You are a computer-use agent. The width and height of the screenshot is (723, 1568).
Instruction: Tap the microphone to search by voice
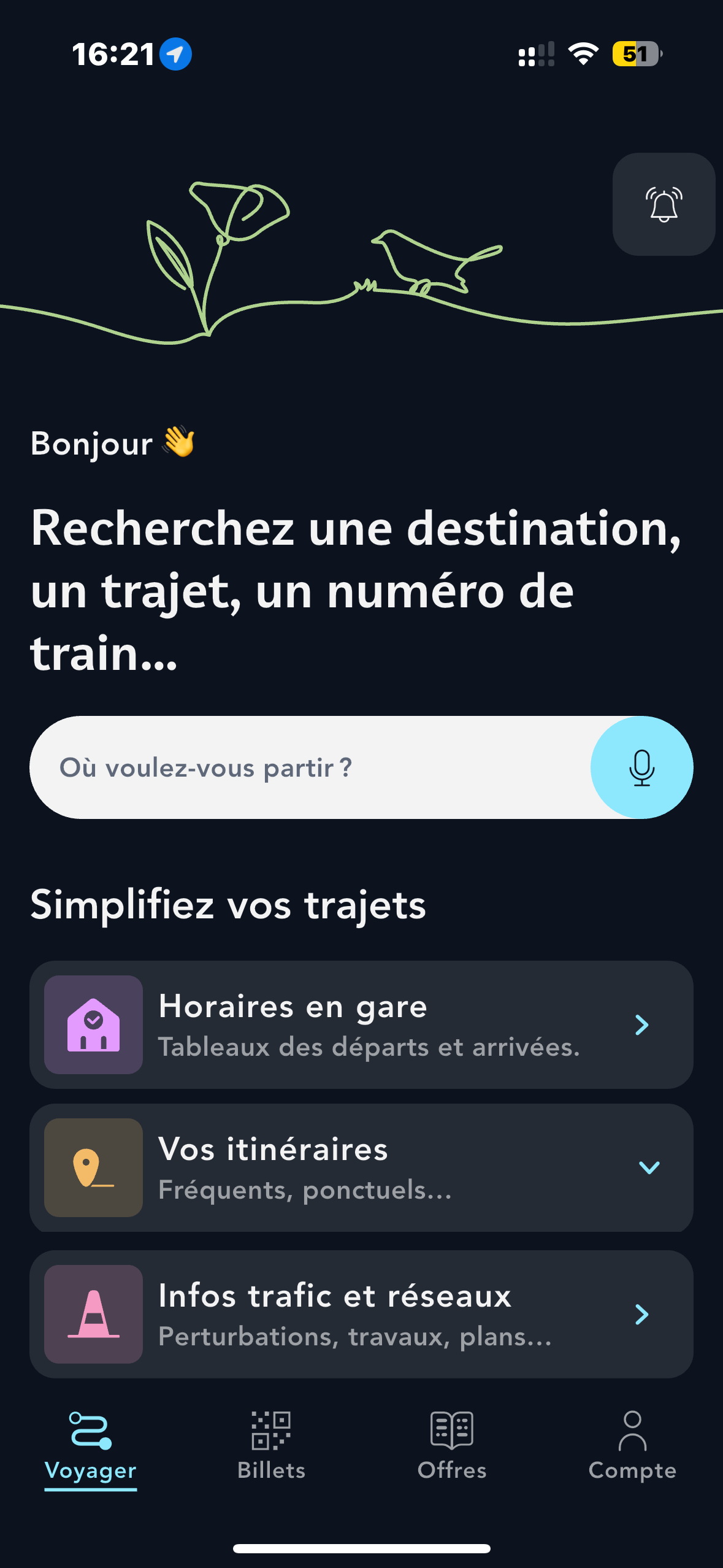[641, 767]
